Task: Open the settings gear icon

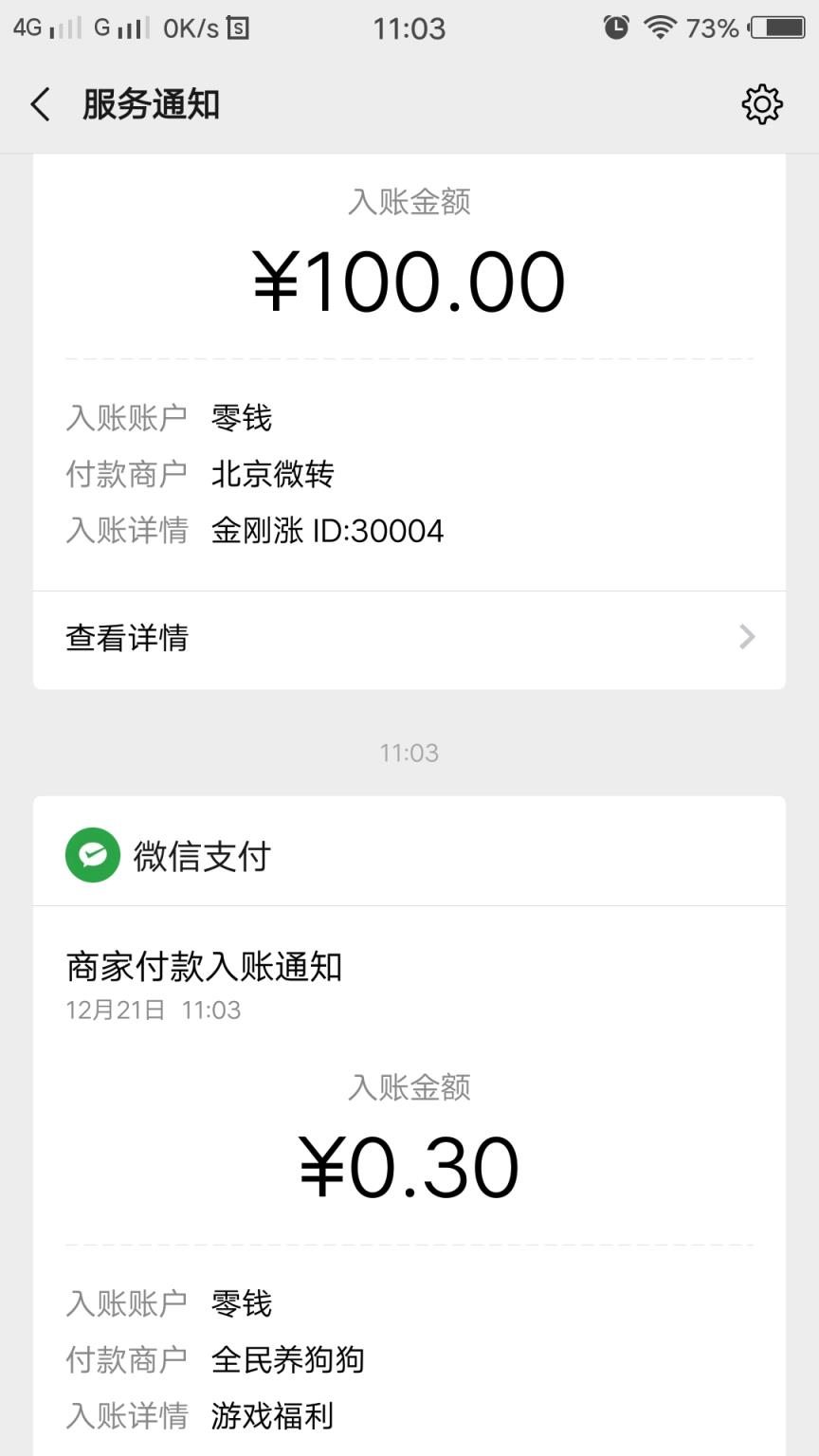Action: point(761,104)
